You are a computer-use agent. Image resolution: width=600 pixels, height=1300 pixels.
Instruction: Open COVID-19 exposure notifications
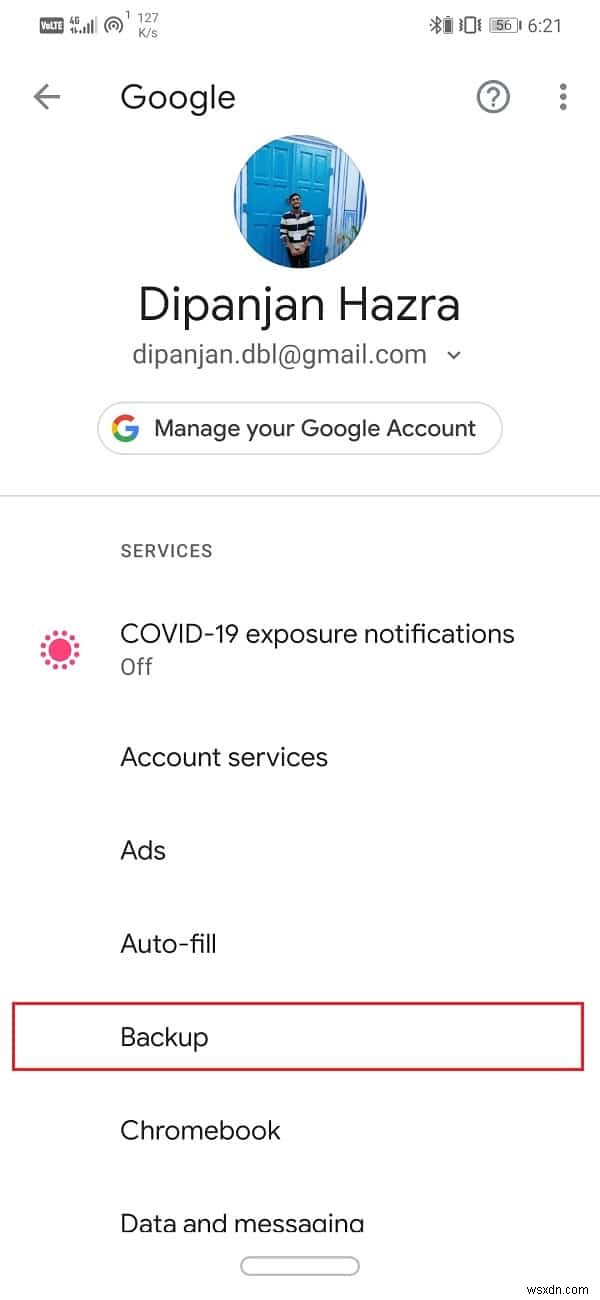[316, 648]
